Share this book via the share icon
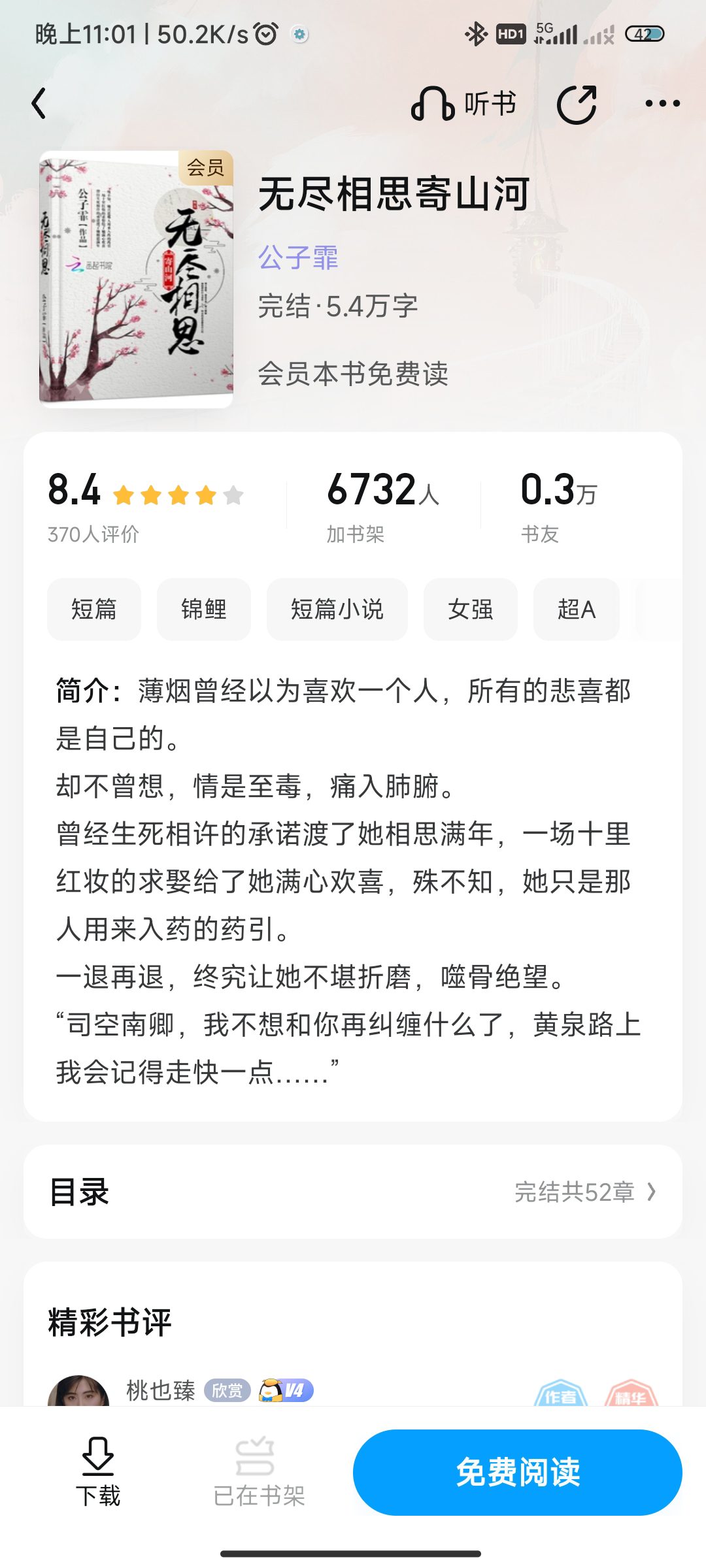 (x=577, y=104)
